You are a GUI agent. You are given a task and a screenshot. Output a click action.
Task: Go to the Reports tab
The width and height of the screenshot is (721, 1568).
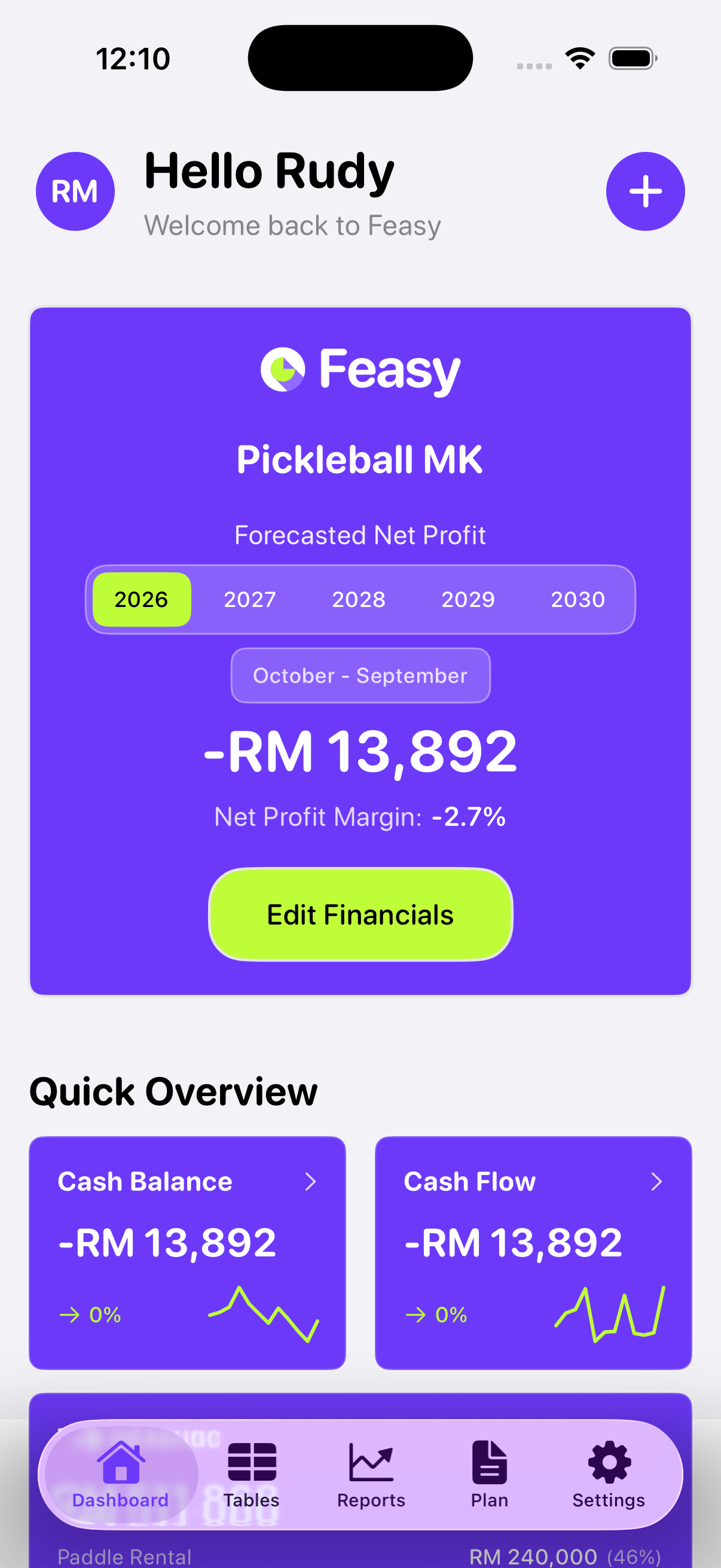pyautogui.click(x=371, y=1474)
